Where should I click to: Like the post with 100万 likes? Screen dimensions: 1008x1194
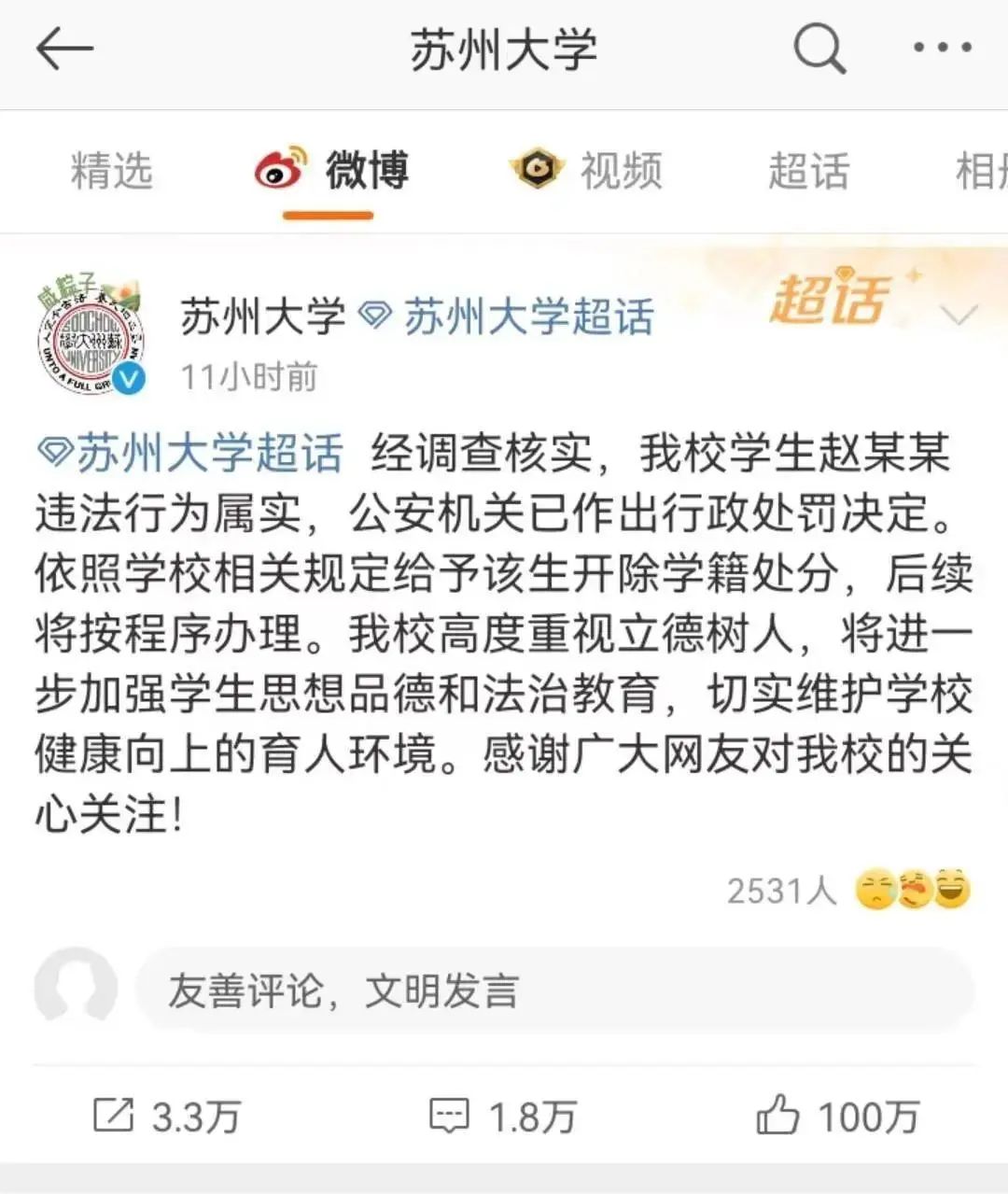[837, 1116]
